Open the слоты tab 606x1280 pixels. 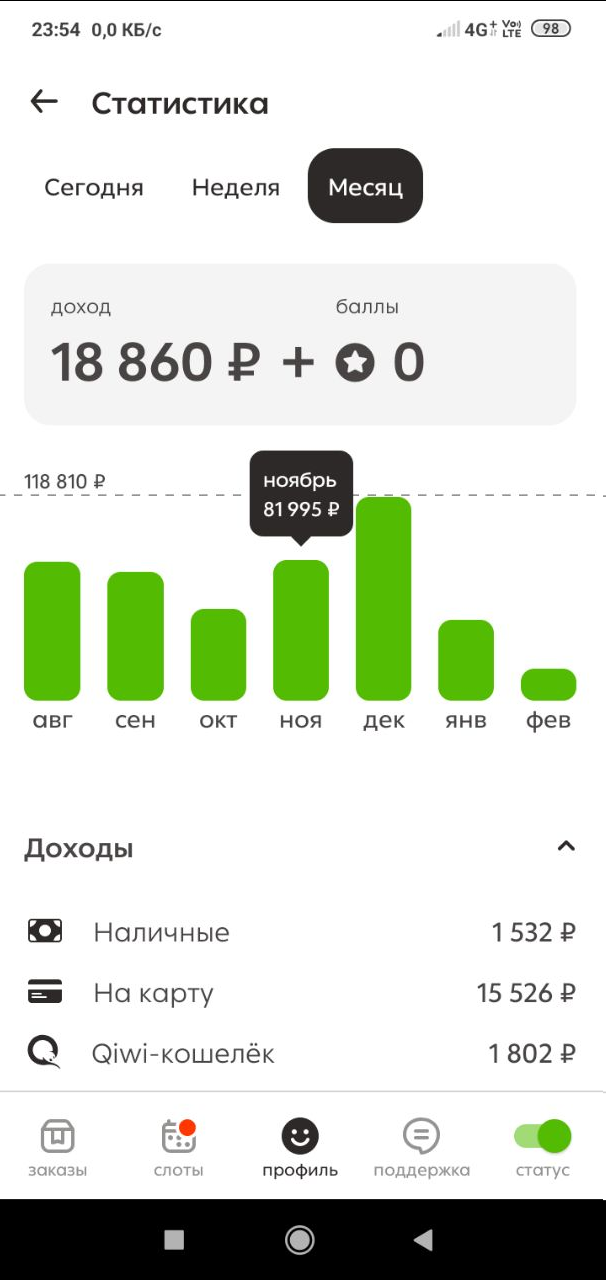pos(179,1147)
